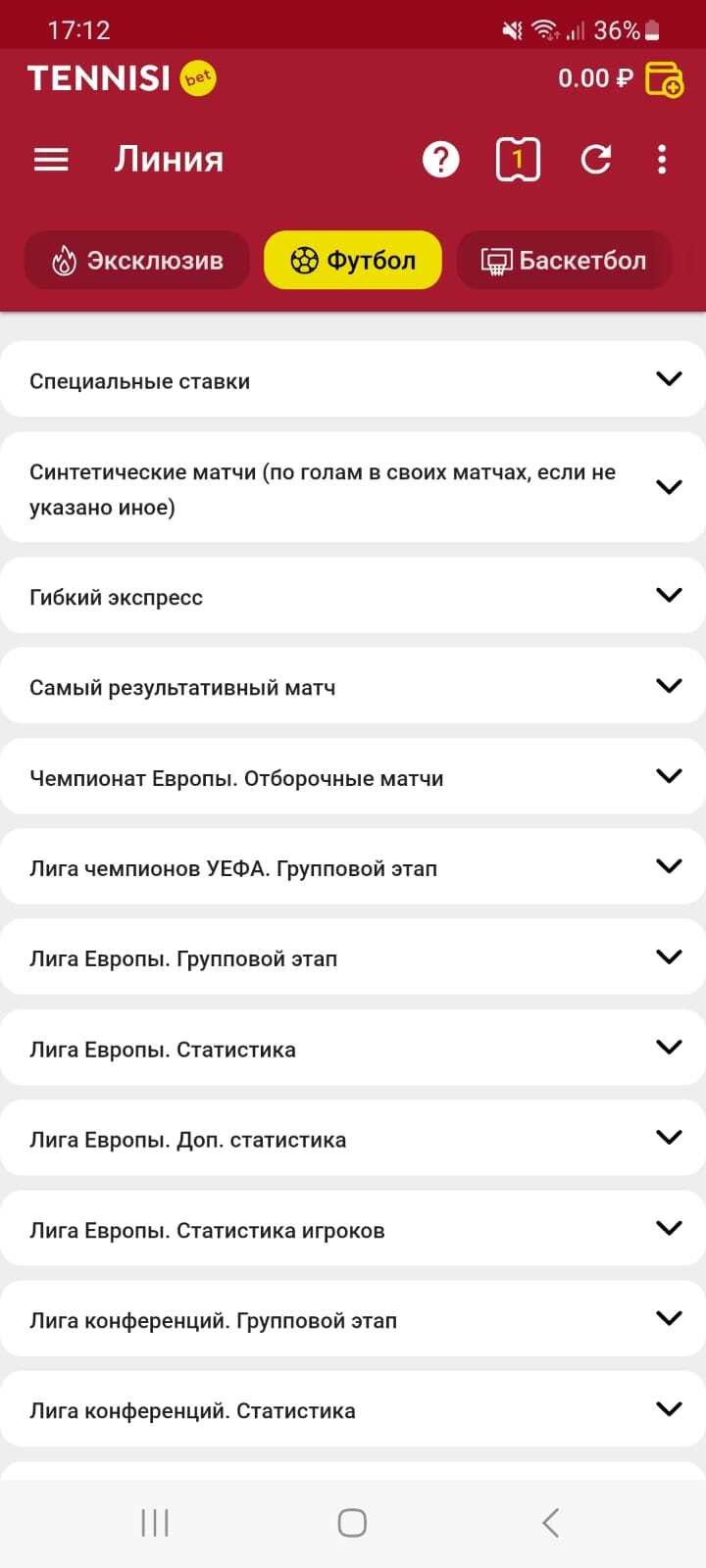The image size is (706, 1568).
Task: Open the help question mark icon
Action: [440, 159]
